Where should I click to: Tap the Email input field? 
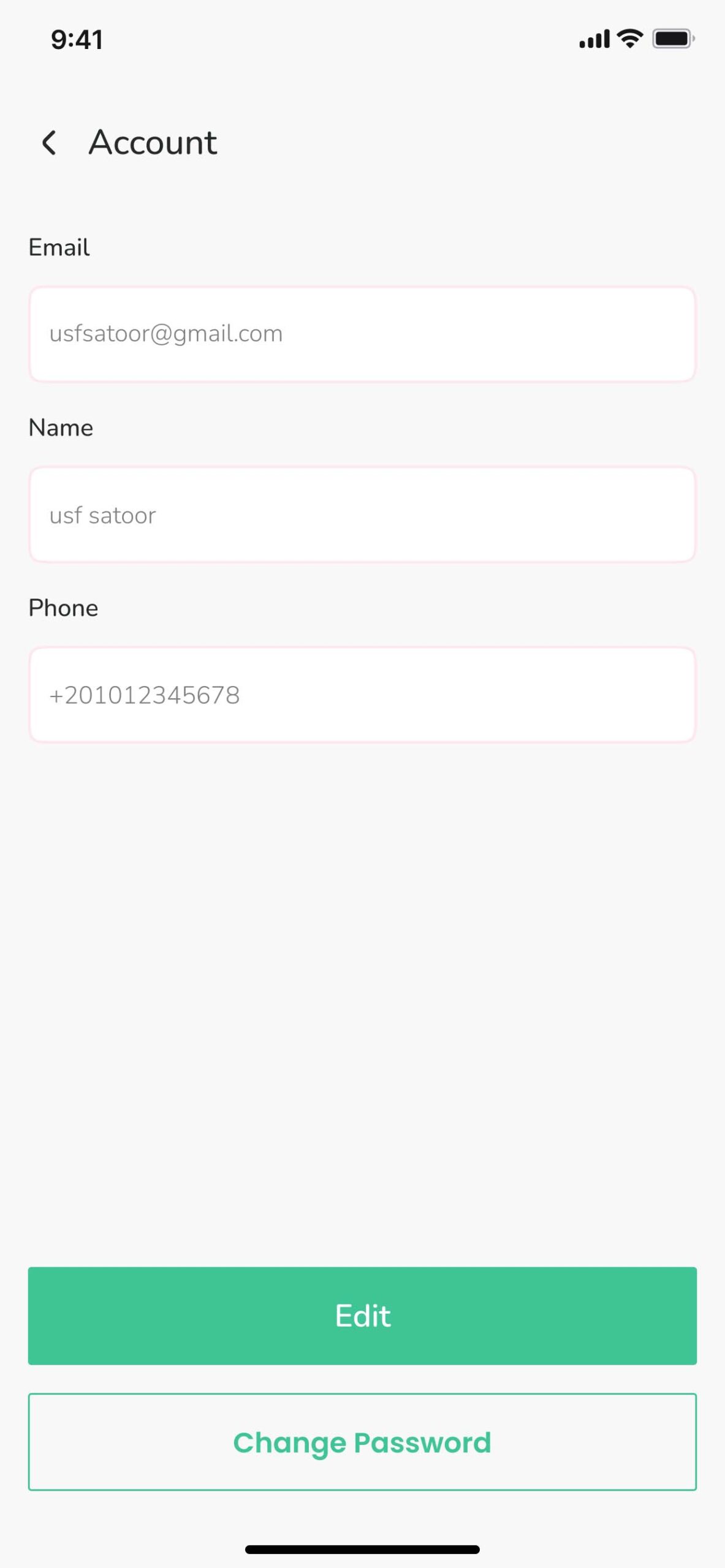tap(362, 334)
